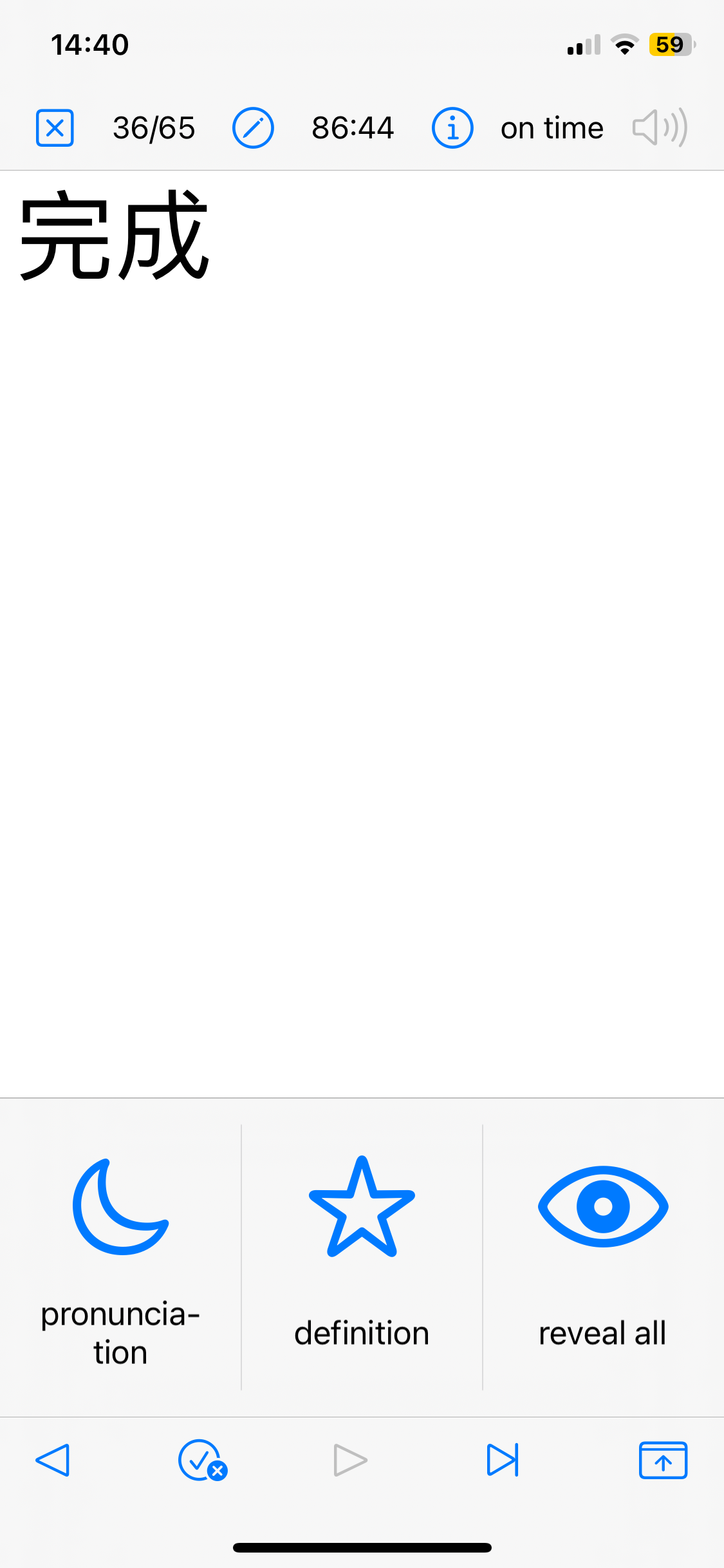Close the flashcard session

55,128
